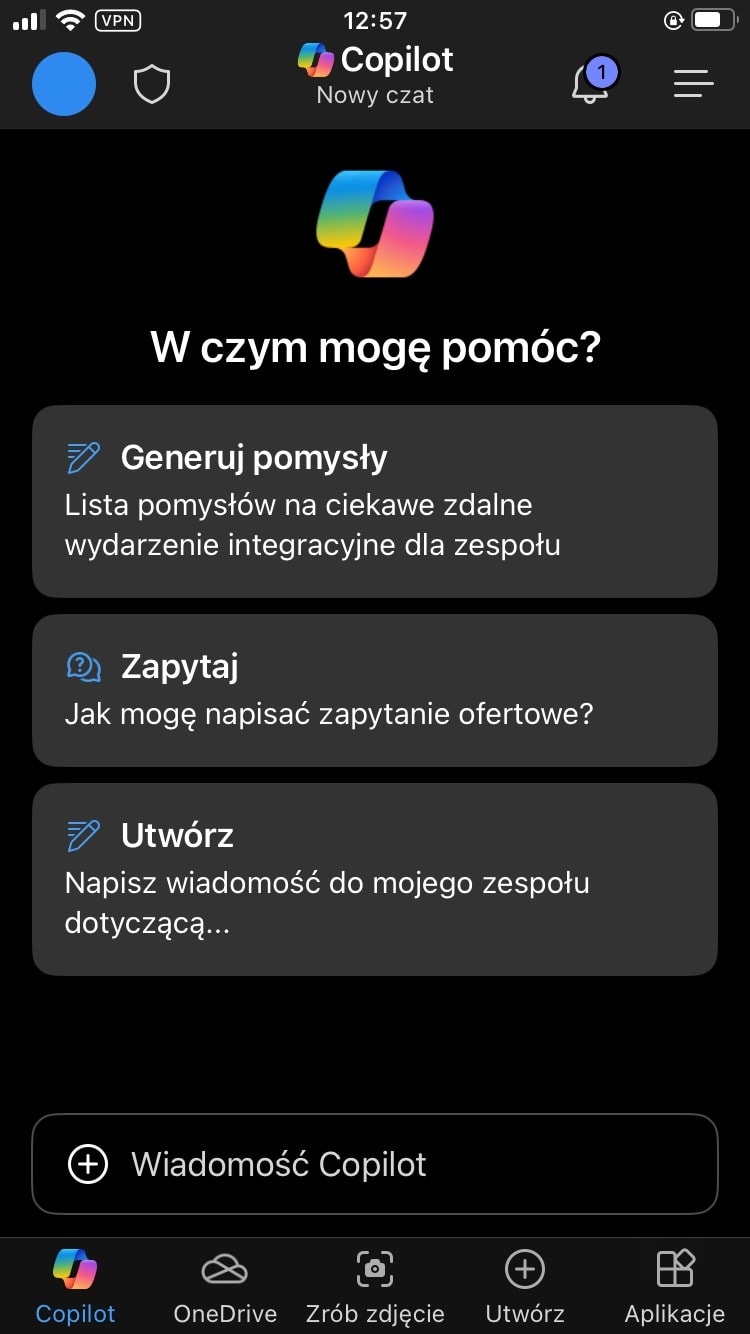The height and width of the screenshot is (1334, 750).
Task: Open the notifications bell
Action: pos(590,83)
